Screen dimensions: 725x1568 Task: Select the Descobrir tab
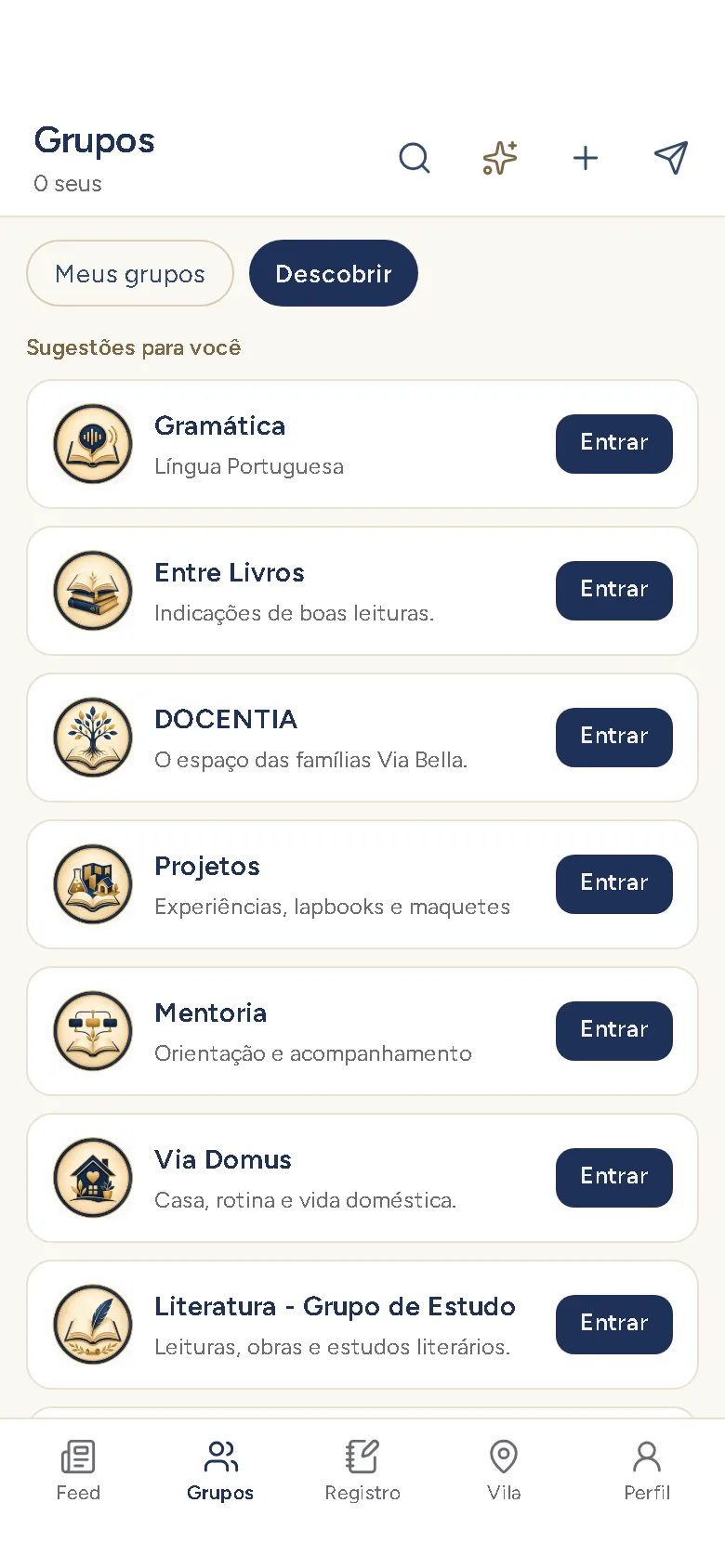point(334,273)
